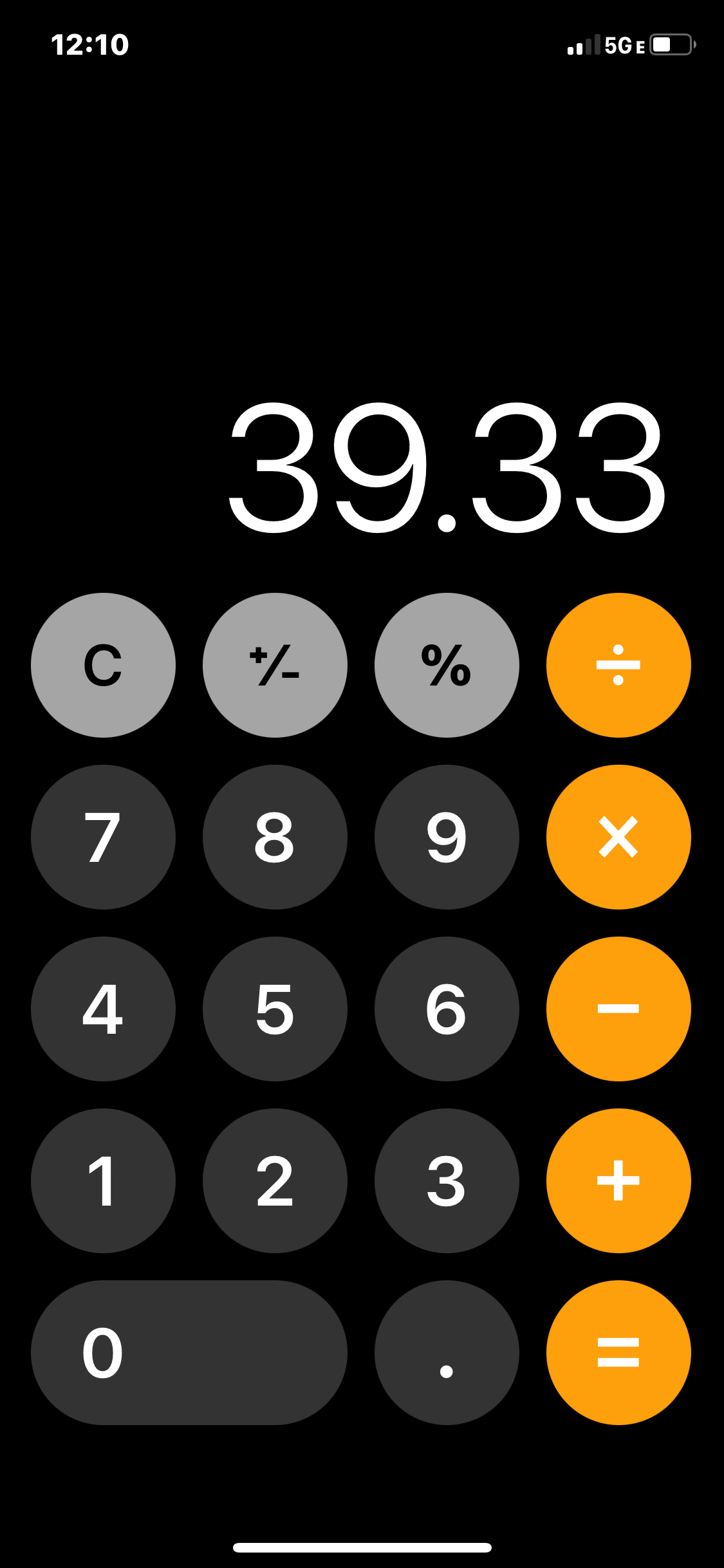Viewport: 724px width, 1568px height.
Task: Tap the number 4 key
Action: [103, 1009]
